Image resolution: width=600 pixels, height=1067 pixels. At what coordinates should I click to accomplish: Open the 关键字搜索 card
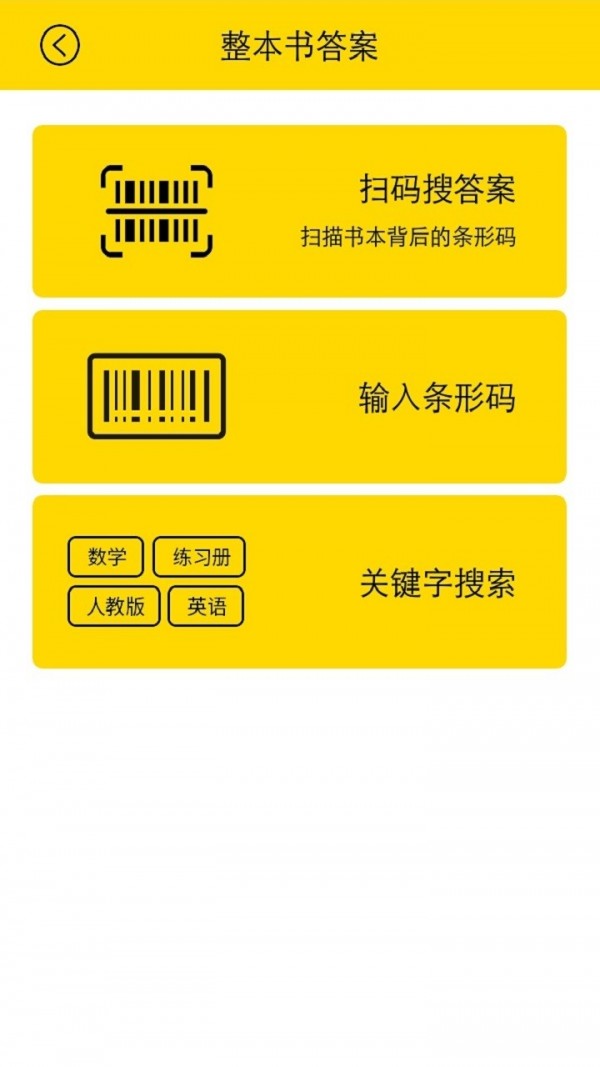coord(300,582)
